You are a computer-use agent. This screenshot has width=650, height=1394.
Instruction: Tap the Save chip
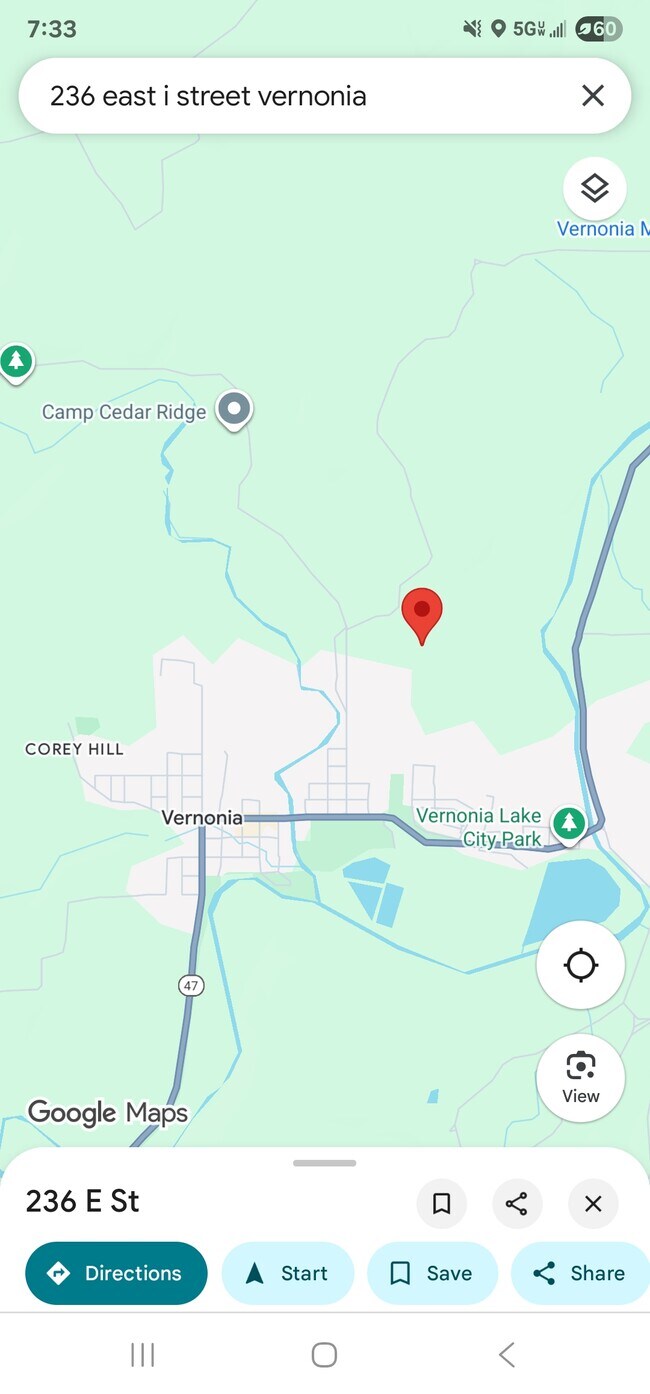point(432,1273)
